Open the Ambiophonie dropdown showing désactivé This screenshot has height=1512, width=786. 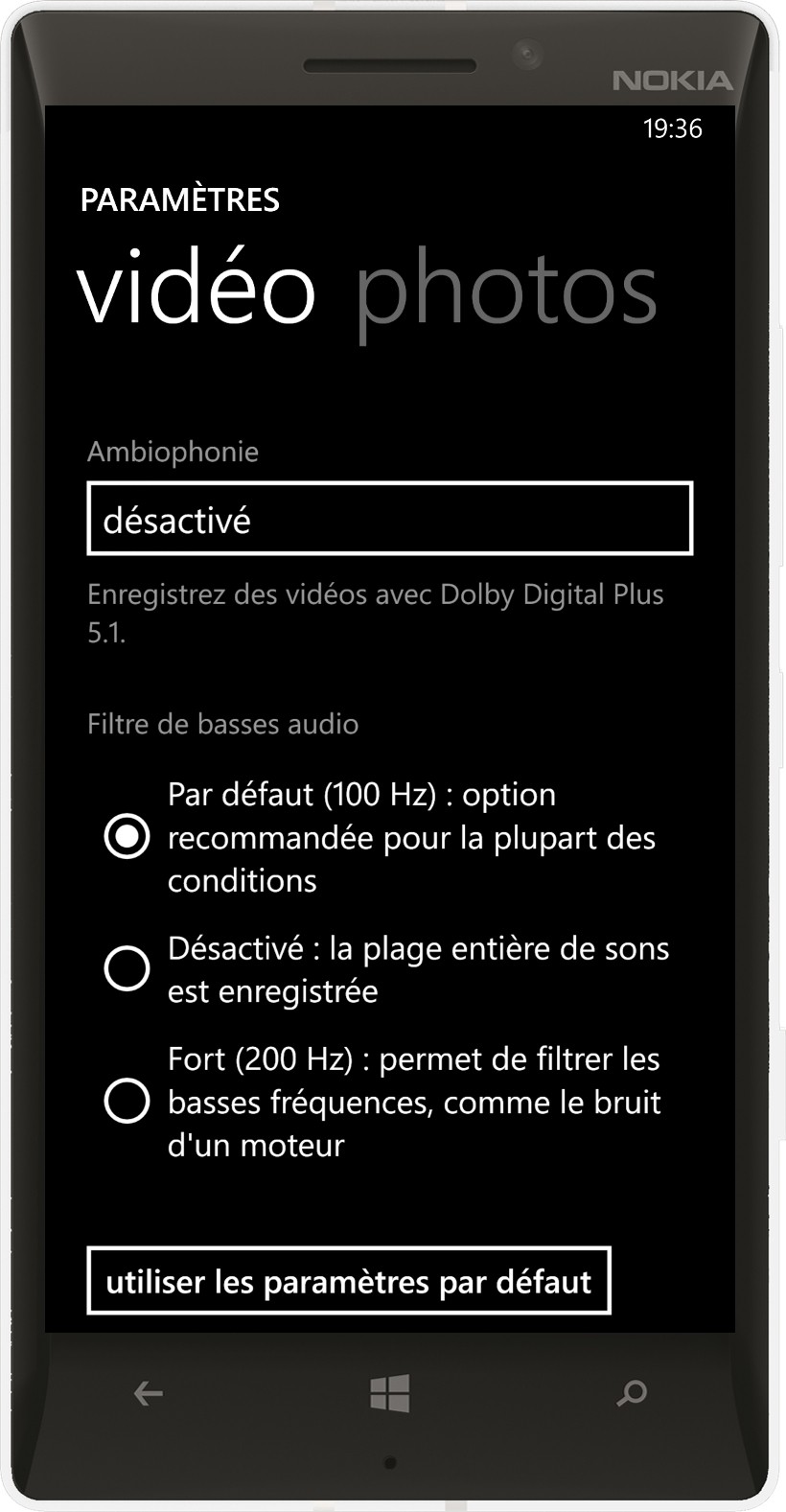(389, 519)
